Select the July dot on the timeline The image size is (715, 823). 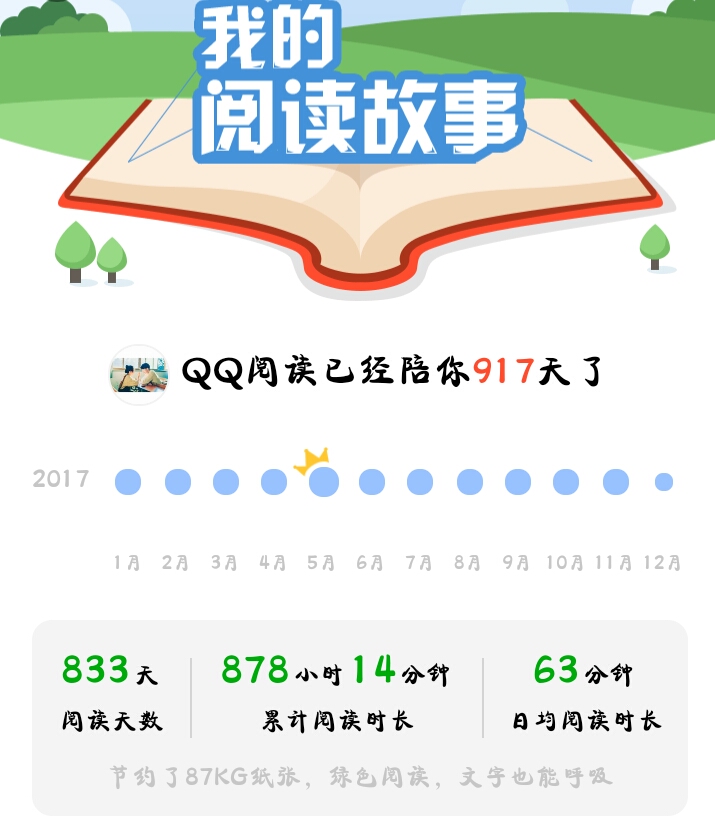[420, 482]
